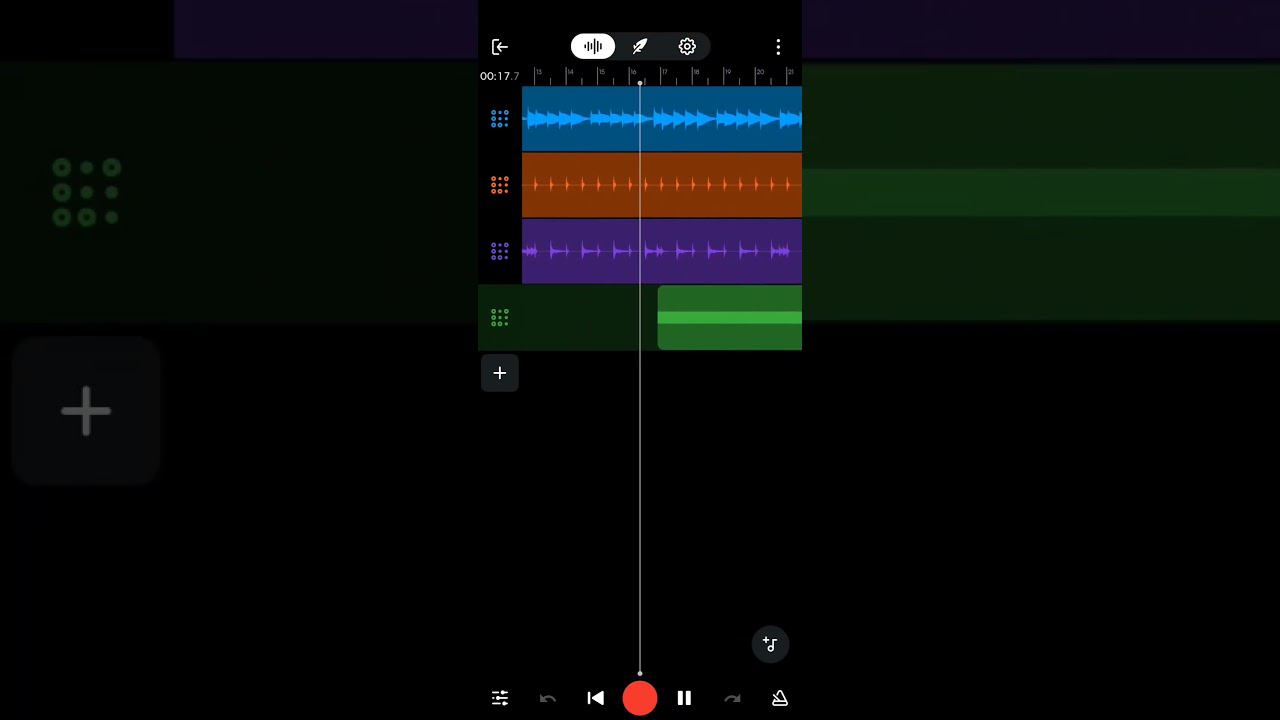This screenshot has width=1280, height=720.
Task: Add a new track with plus button
Action: pyautogui.click(x=500, y=373)
